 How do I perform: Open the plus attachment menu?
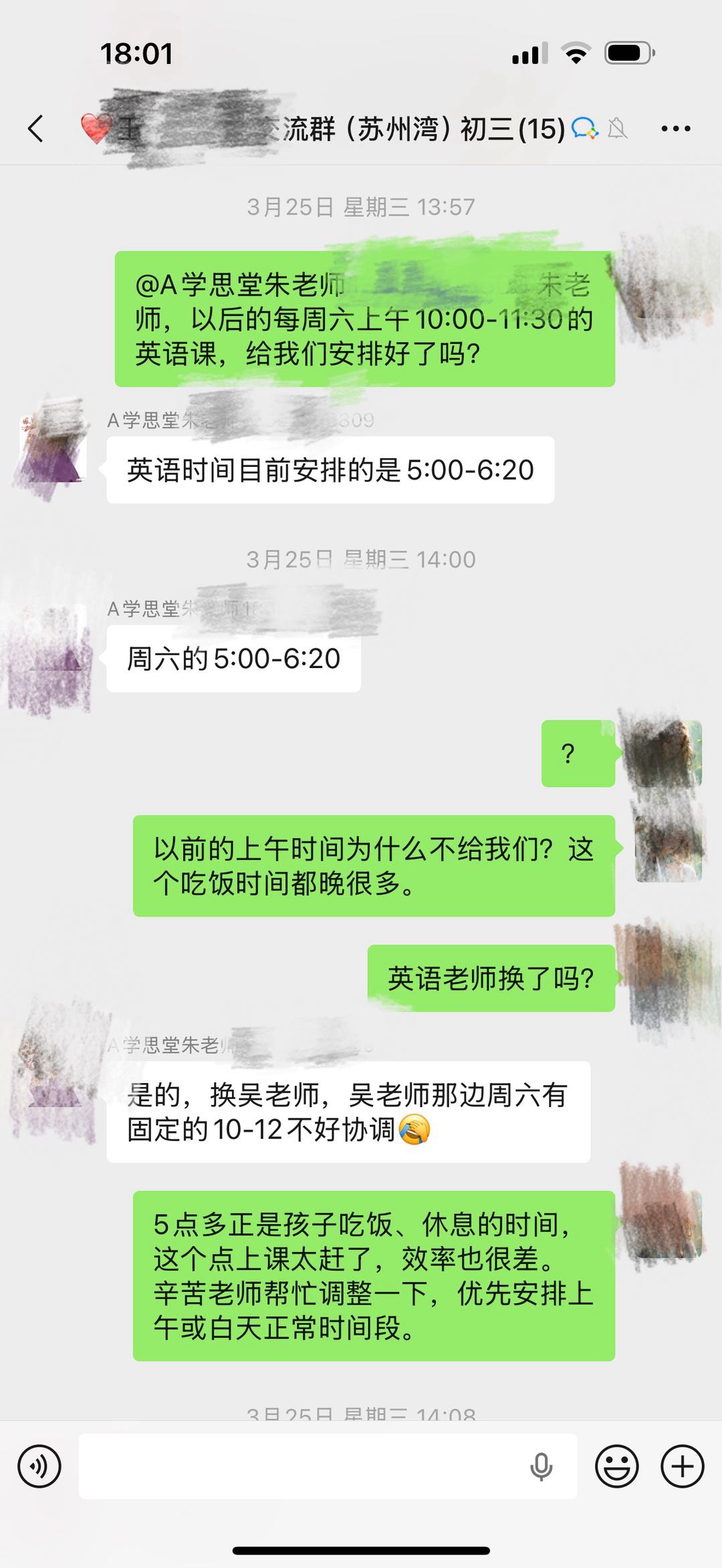point(682,1466)
